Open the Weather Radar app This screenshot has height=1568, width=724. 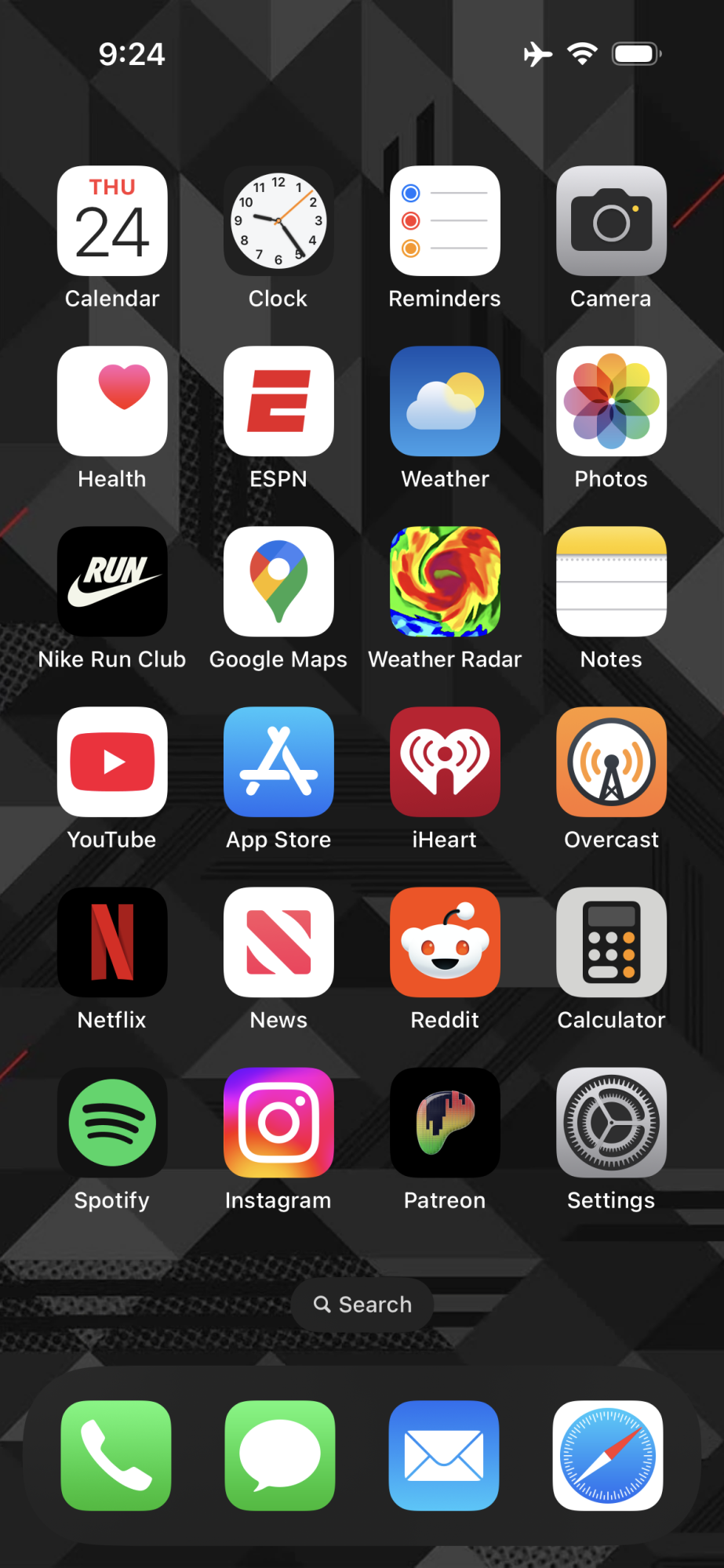tap(445, 582)
